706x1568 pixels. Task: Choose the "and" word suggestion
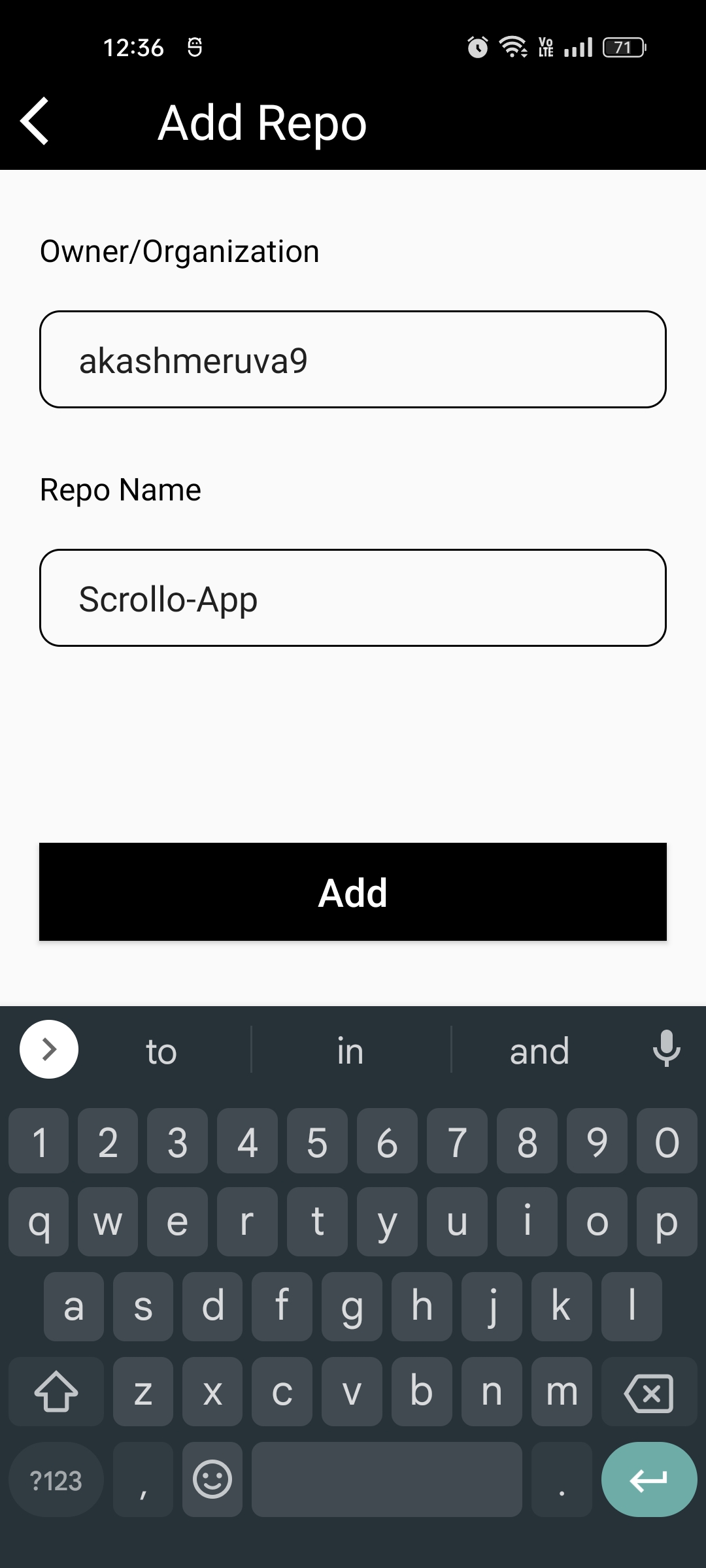pos(539,1051)
